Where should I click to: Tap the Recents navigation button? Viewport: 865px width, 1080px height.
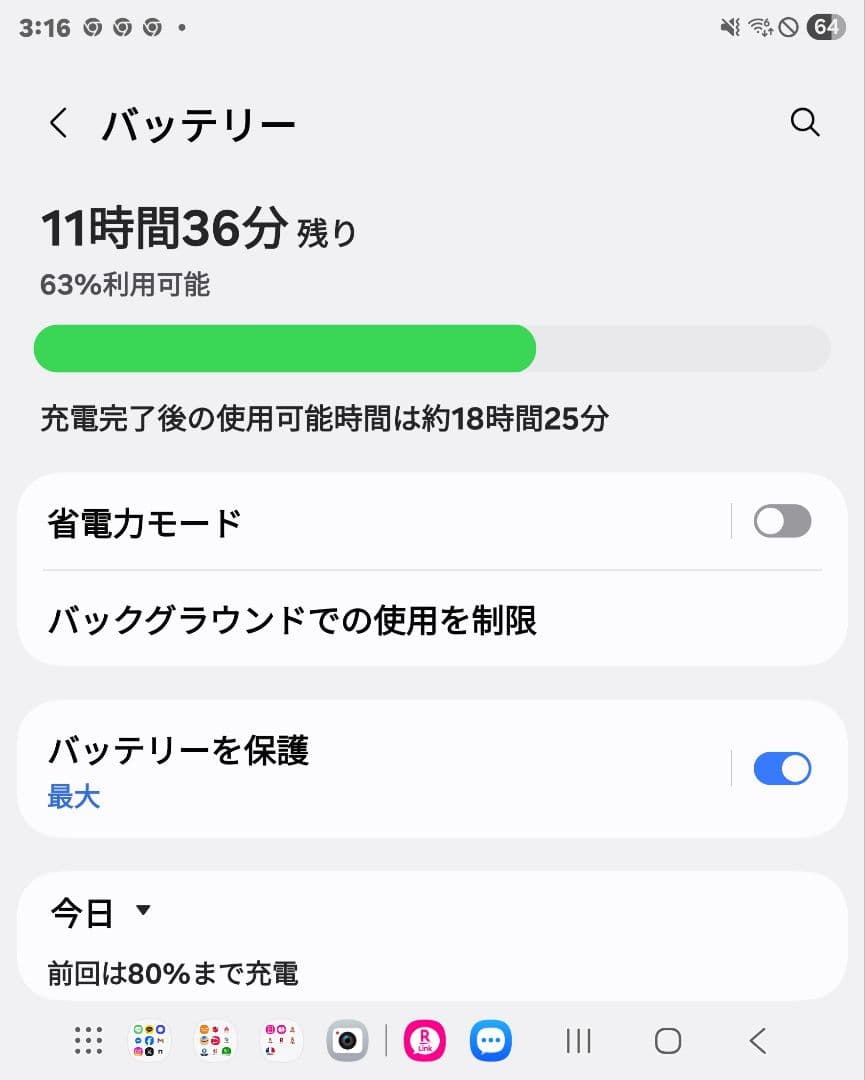pyautogui.click(x=578, y=1040)
